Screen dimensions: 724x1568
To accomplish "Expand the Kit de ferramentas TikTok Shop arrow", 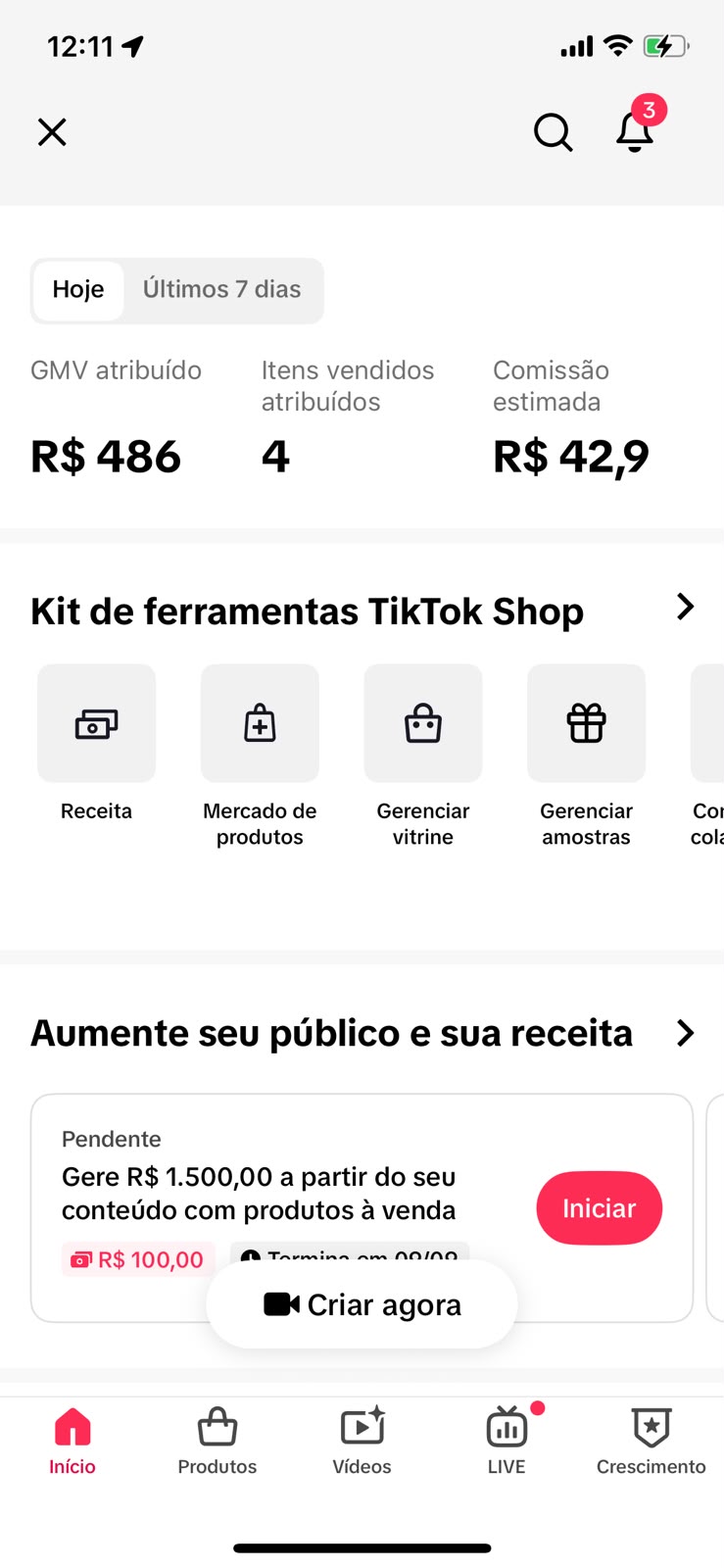I will [685, 608].
